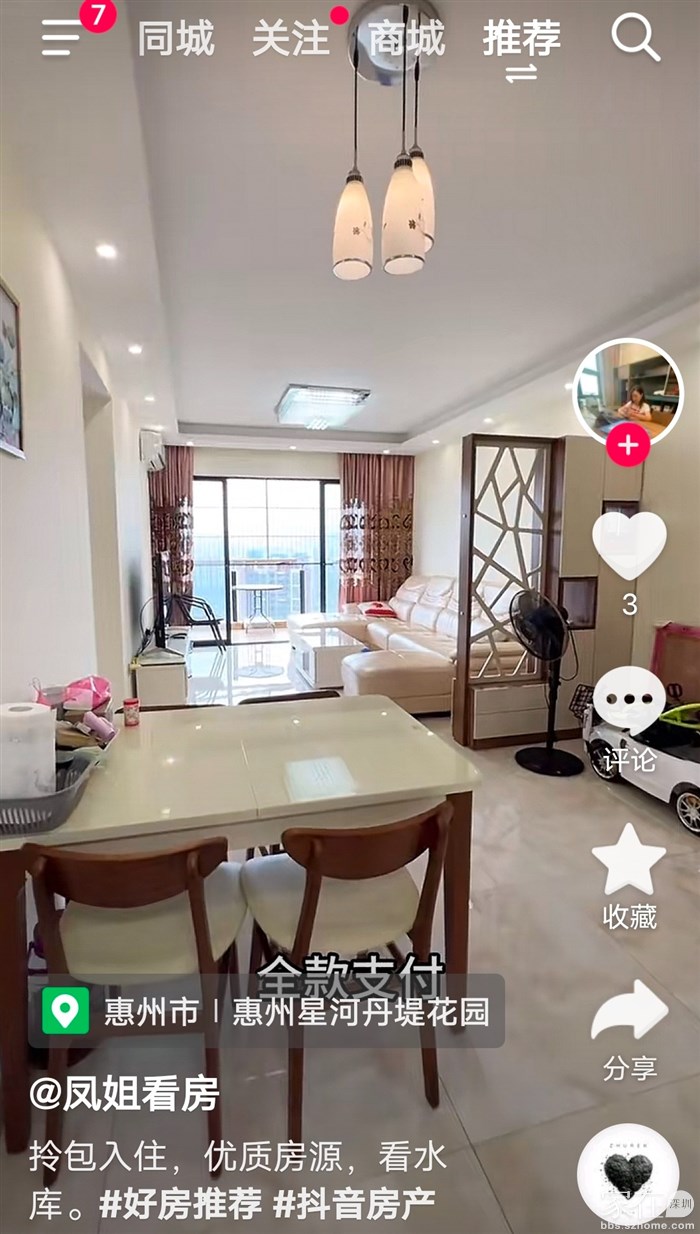Switch to the 关注 tab
Screen dimensions: 700x1234
click(291, 39)
